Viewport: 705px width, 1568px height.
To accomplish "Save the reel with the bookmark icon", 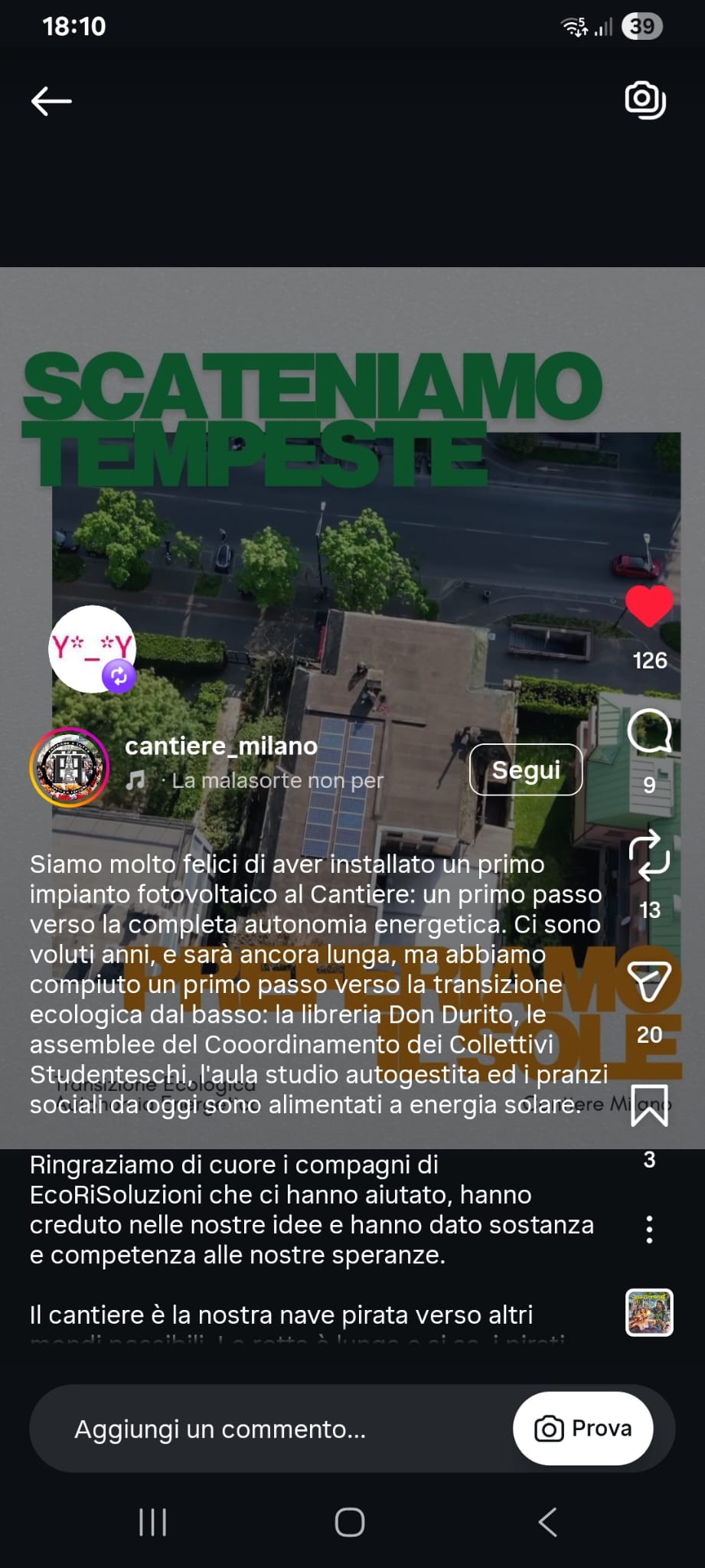I will point(649,1106).
